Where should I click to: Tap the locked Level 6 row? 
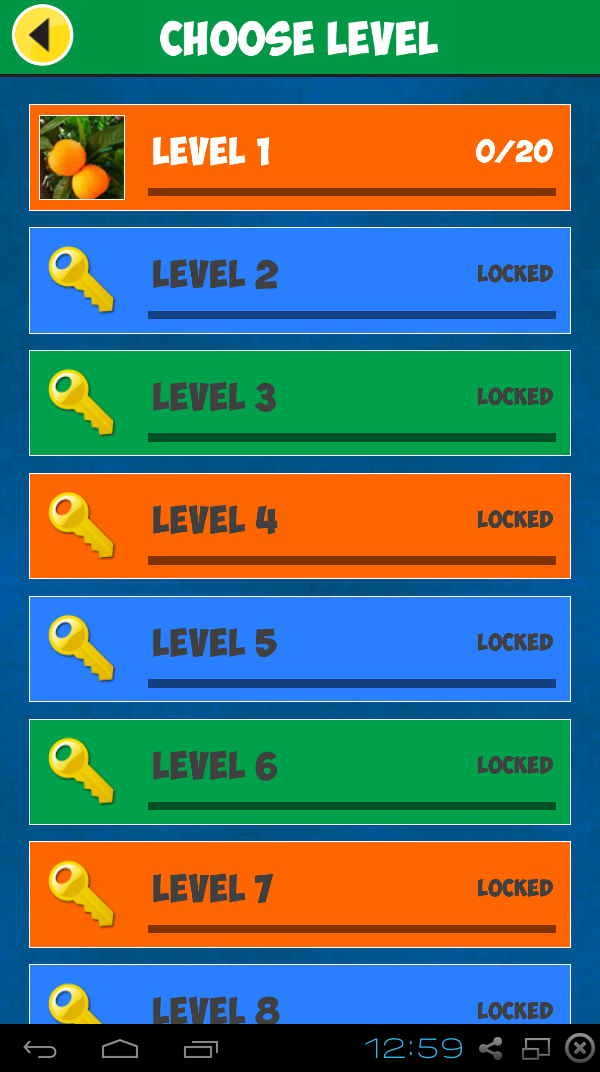point(300,772)
